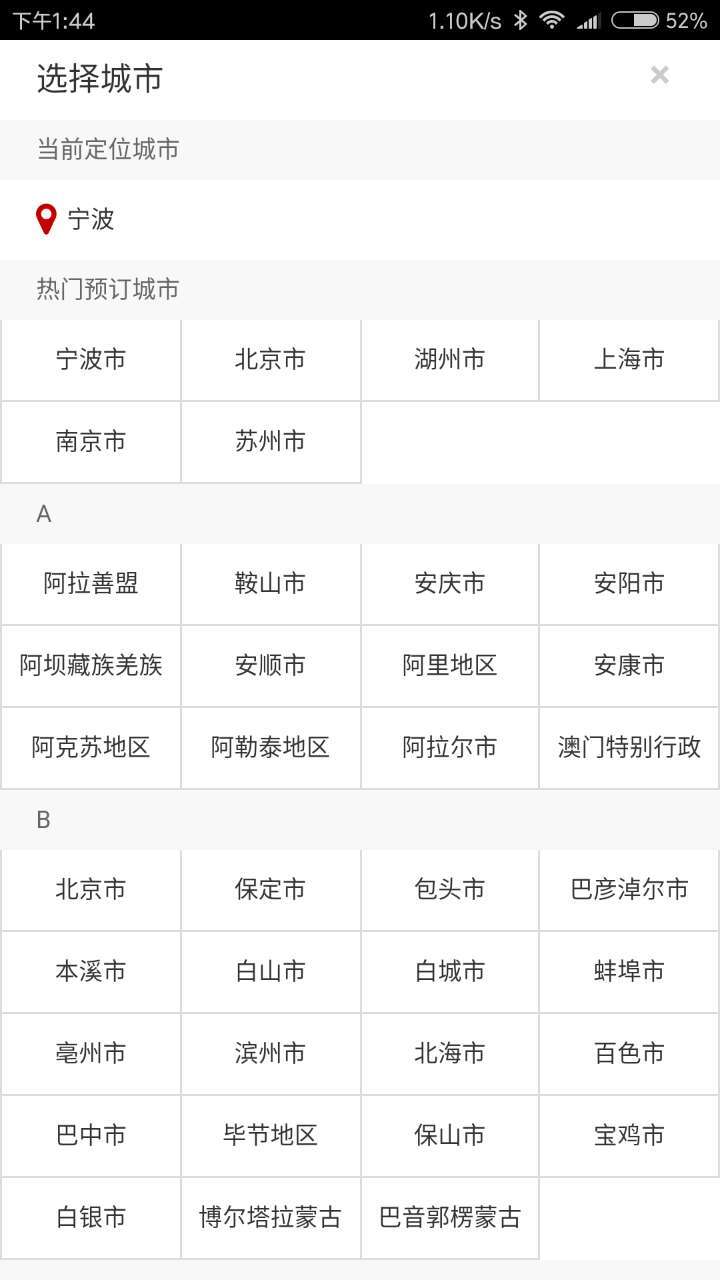Pick 巴彦淖尔市 city
The image size is (720, 1280).
629,890
